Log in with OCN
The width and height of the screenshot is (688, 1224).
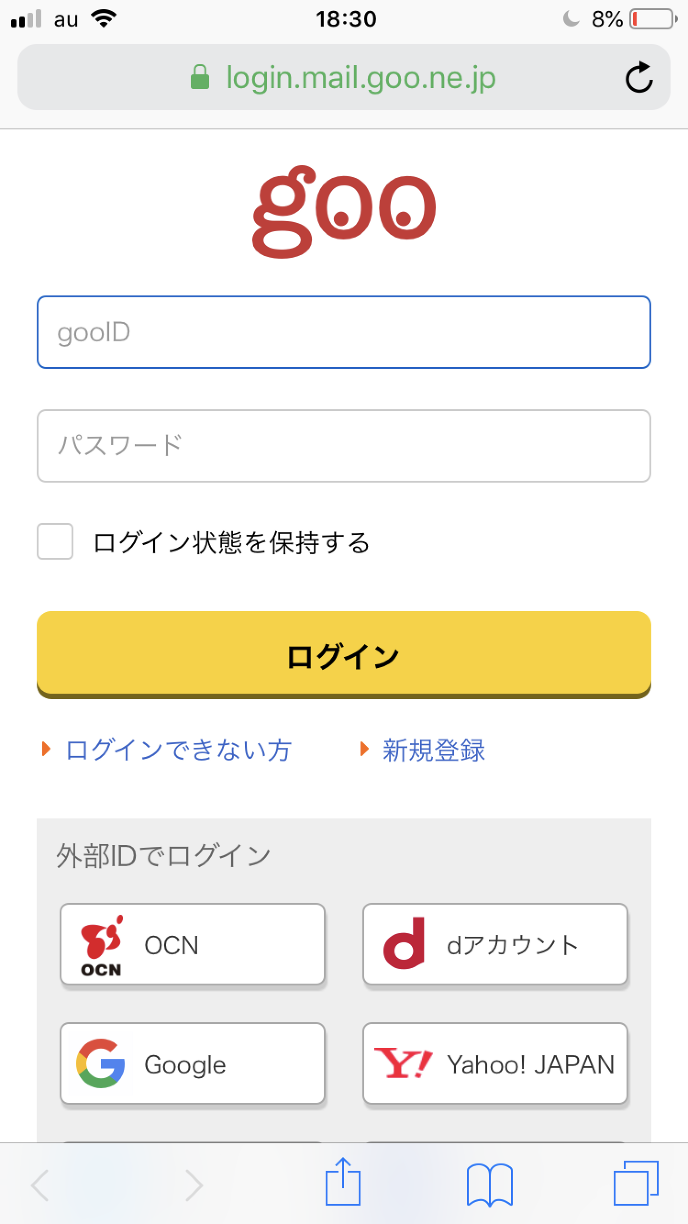[193, 945]
